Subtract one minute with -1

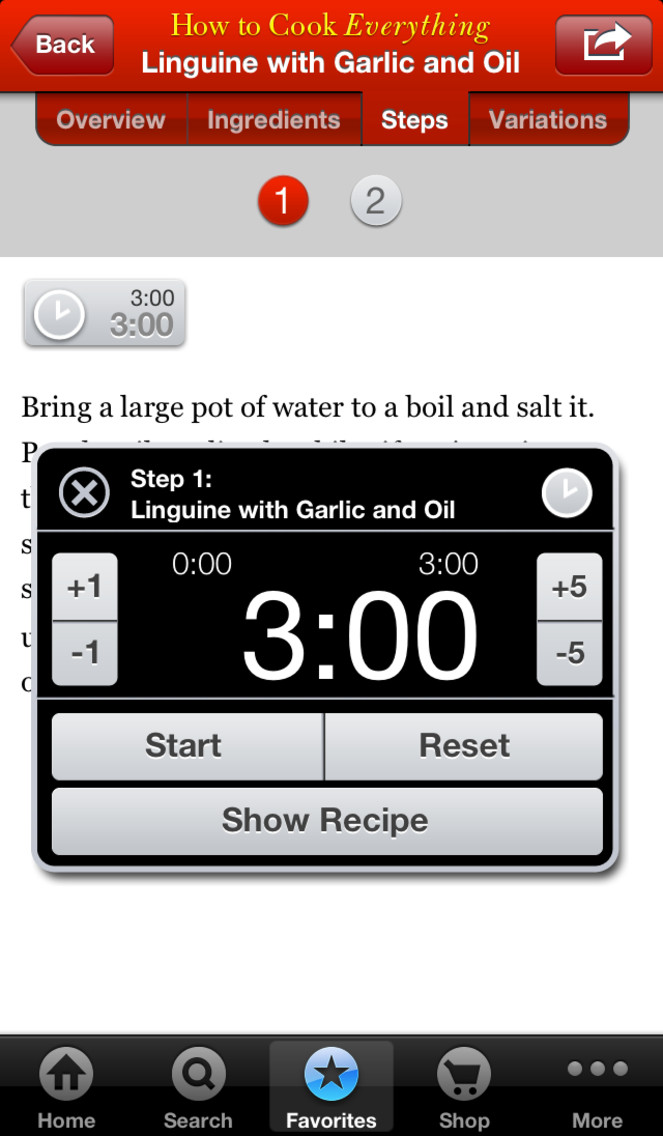85,653
